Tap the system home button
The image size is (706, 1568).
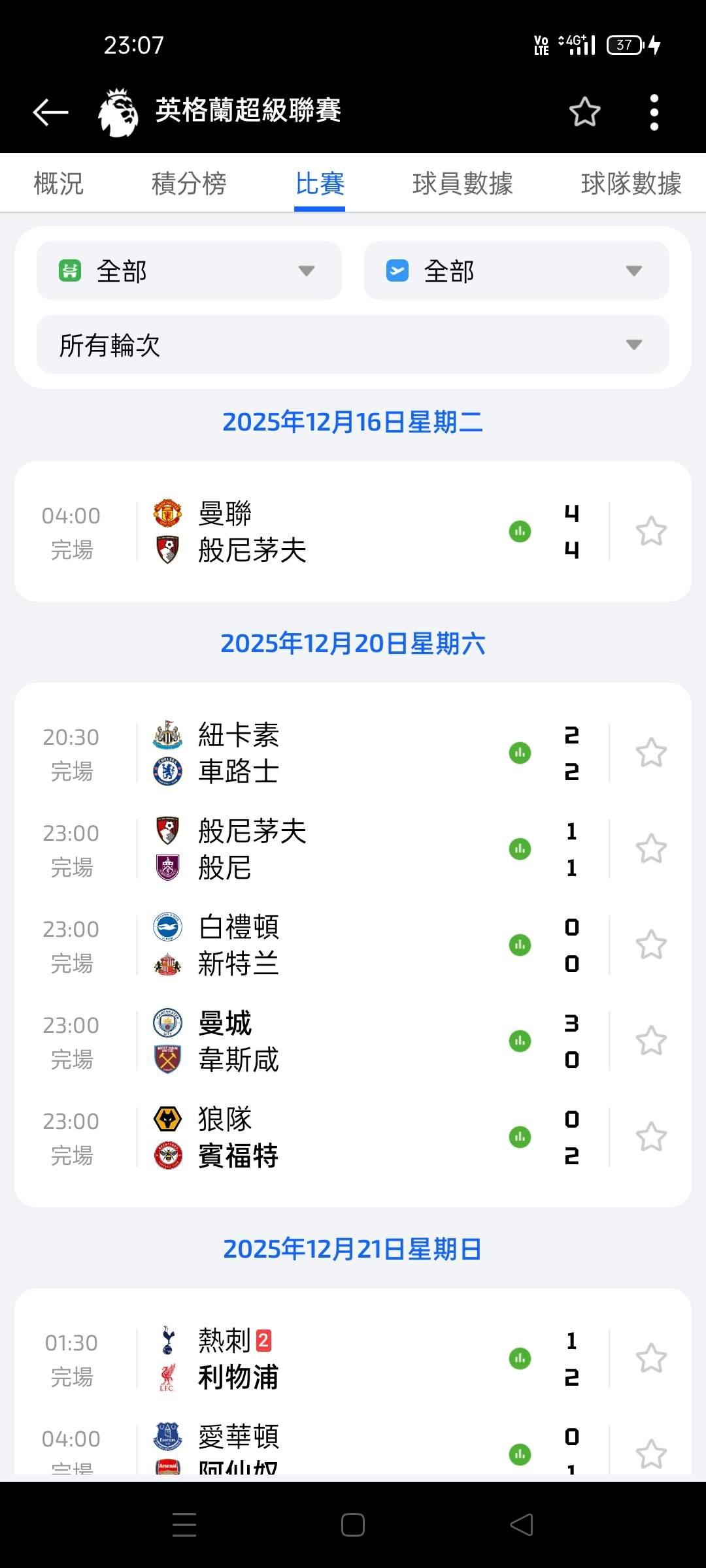[x=353, y=1525]
